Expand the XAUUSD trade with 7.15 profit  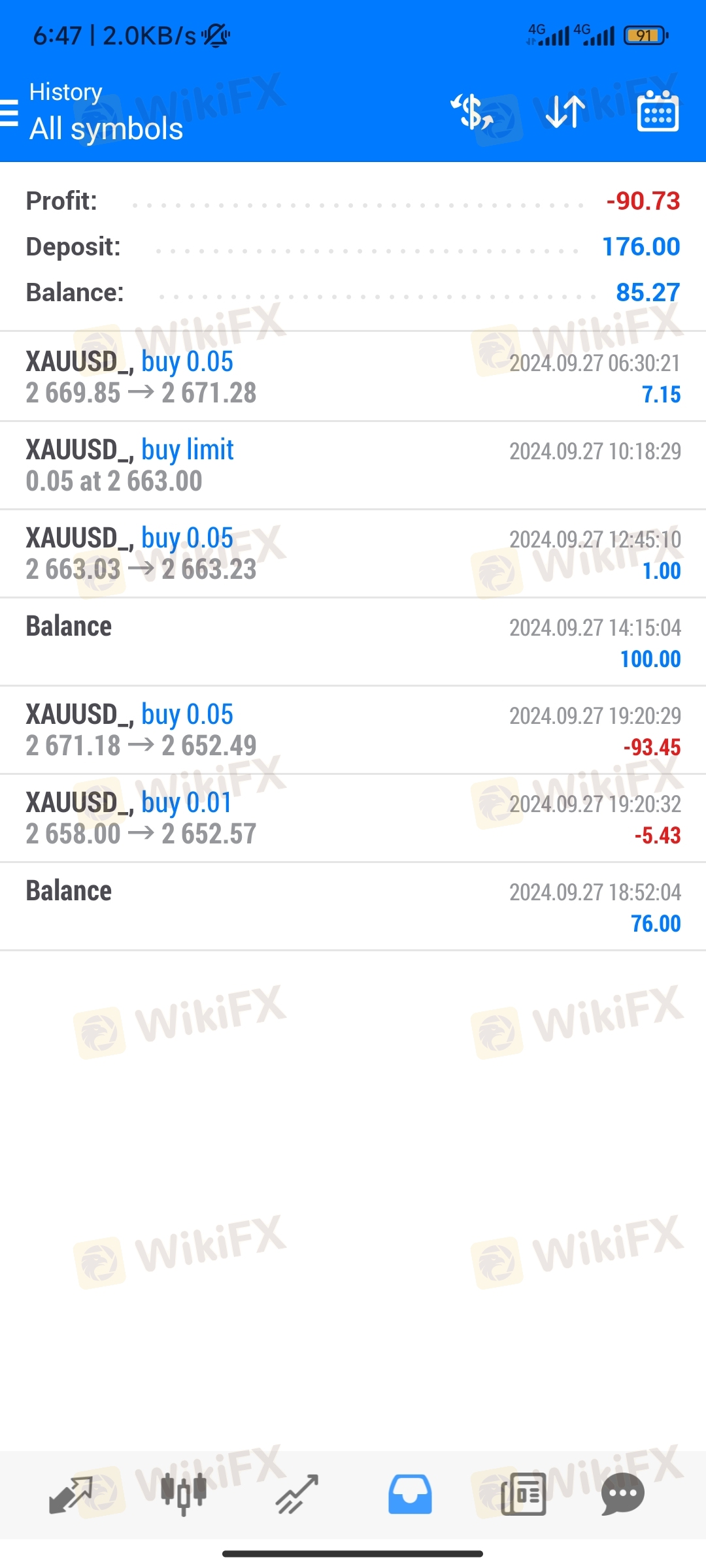point(353,377)
